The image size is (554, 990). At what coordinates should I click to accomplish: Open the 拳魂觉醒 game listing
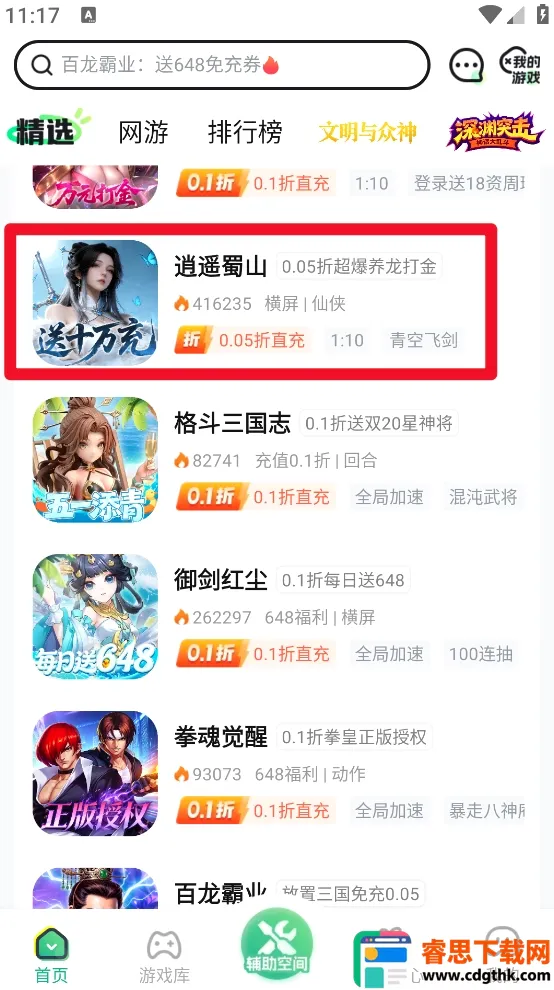pos(277,773)
